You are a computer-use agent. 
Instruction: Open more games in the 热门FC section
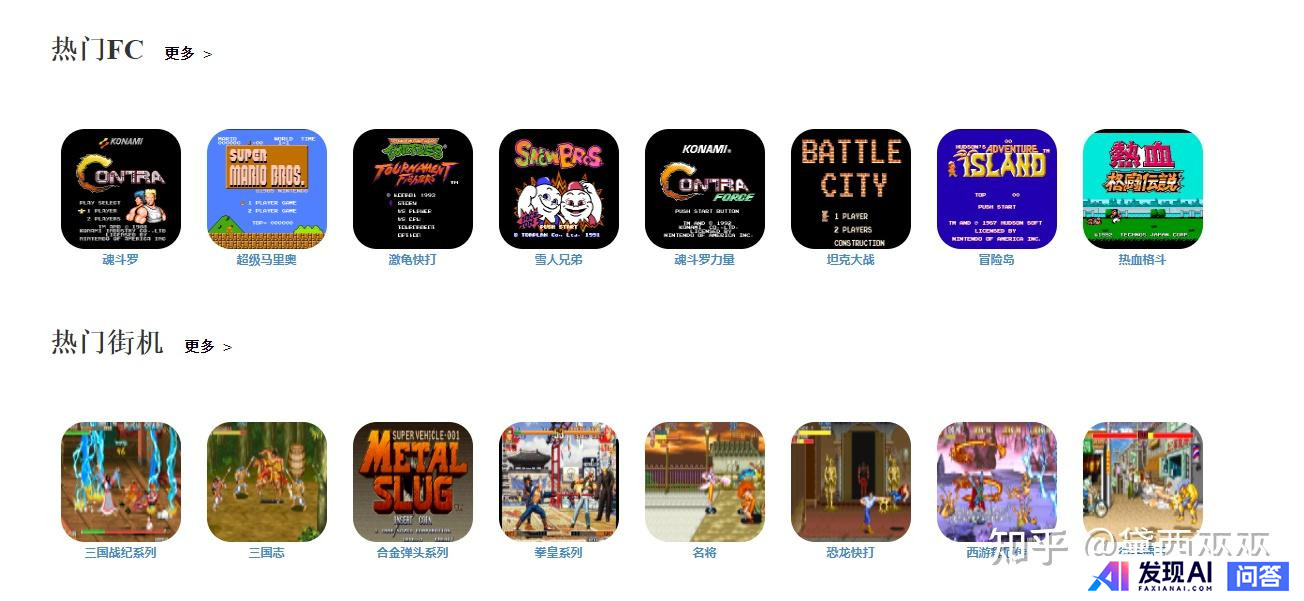click(x=187, y=54)
